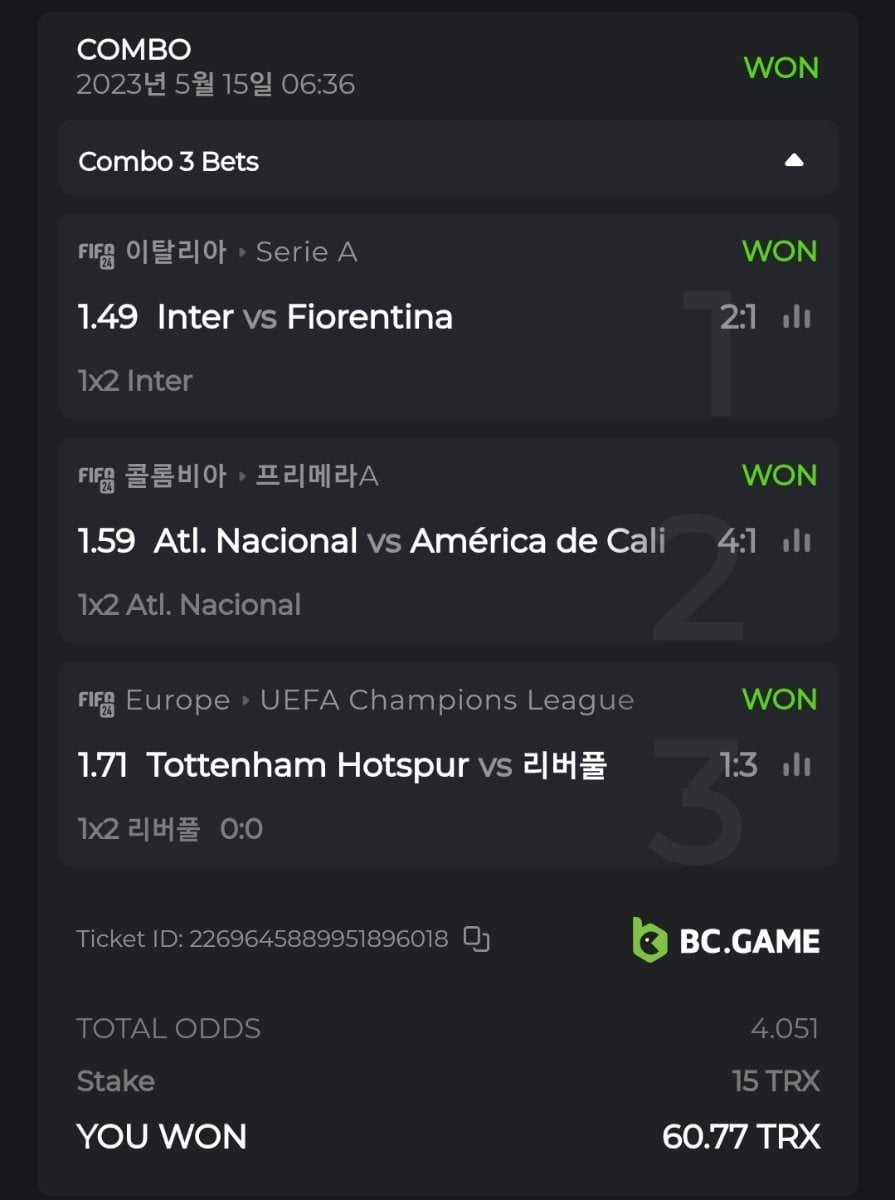Collapse the Combo 3 Bets section
The height and width of the screenshot is (1200, 895).
pyautogui.click(x=794, y=161)
